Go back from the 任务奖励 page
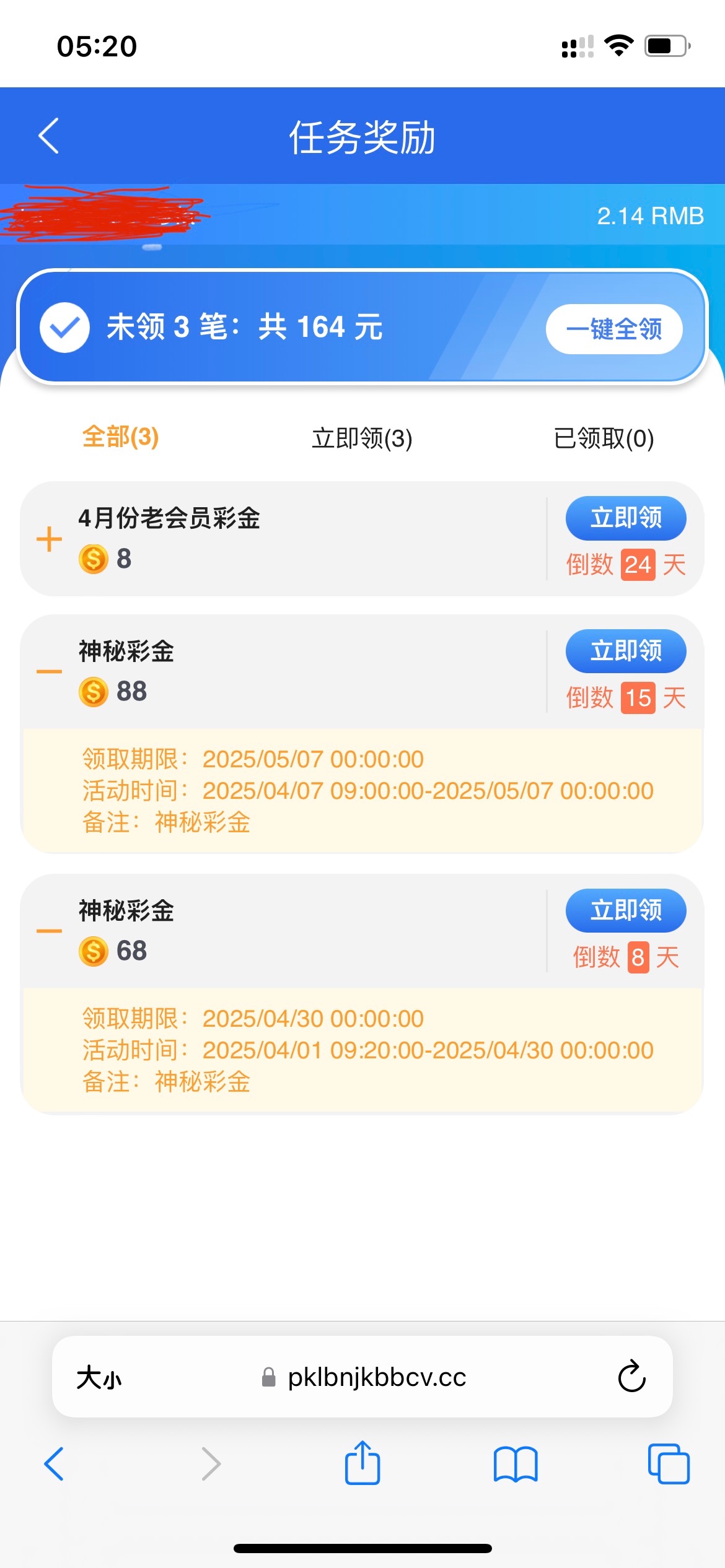Screen dimensions: 725x1568 [x=48, y=136]
